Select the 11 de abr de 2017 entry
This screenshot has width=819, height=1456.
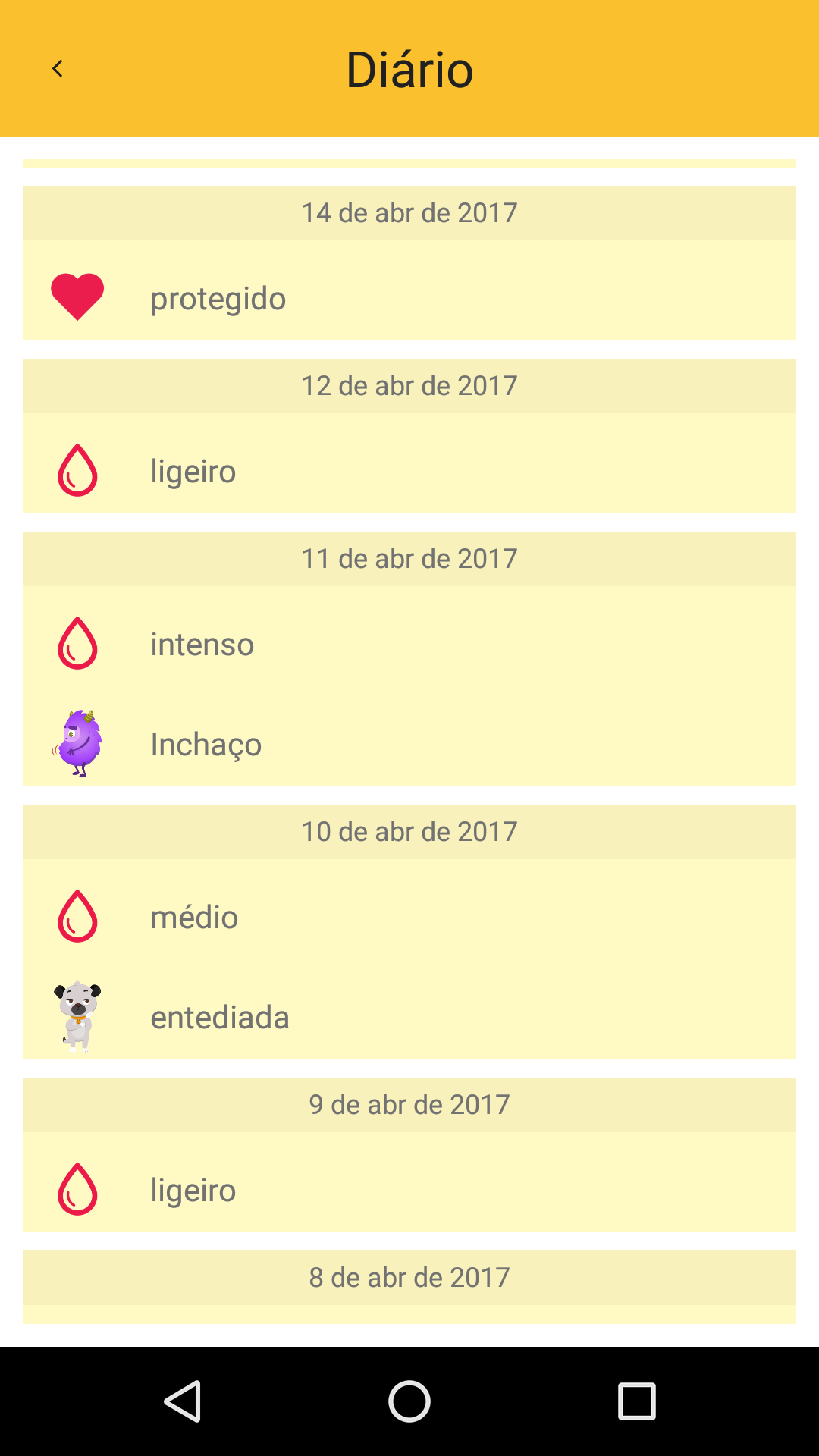[x=409, y=560]
